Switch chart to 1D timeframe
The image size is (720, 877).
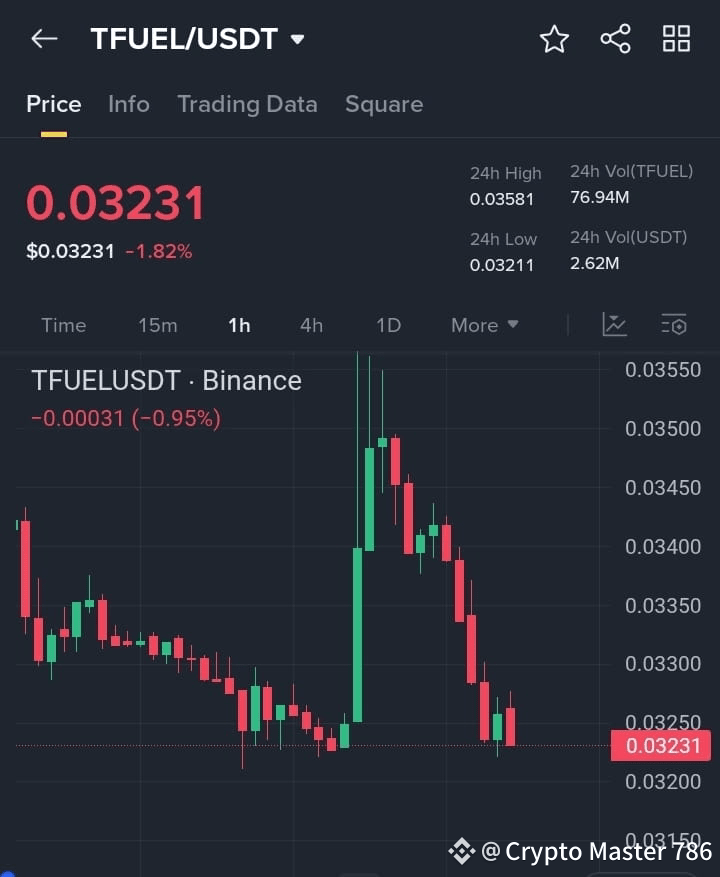click(x=388, y=325)
